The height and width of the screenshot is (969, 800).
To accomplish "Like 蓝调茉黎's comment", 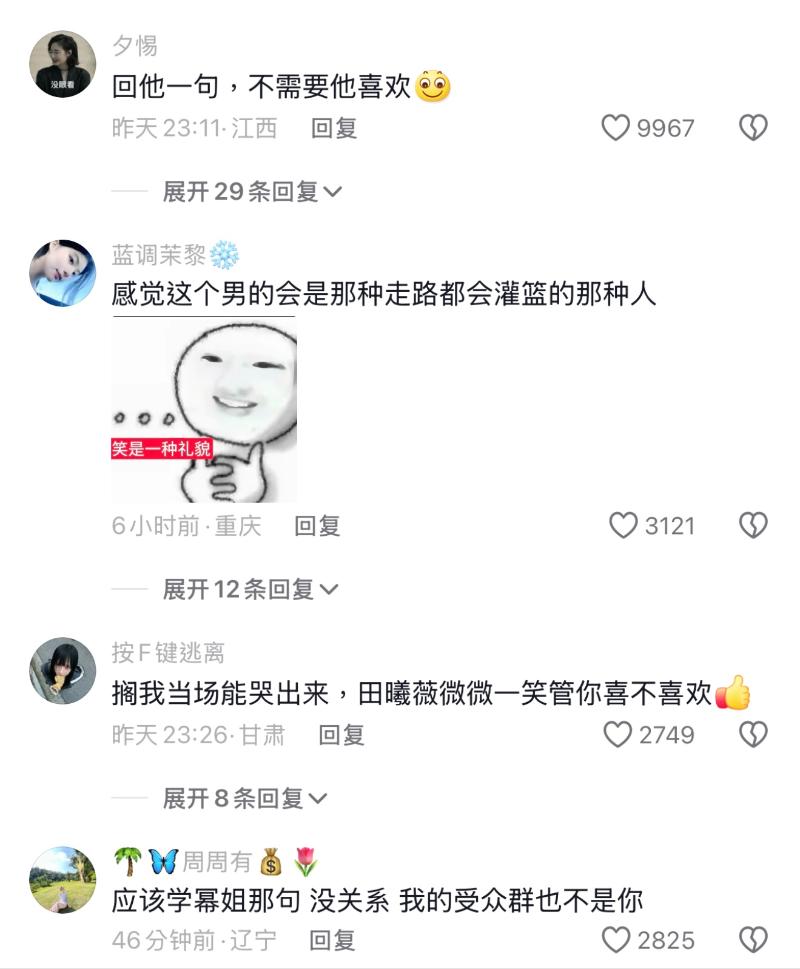I will [623, 526].
